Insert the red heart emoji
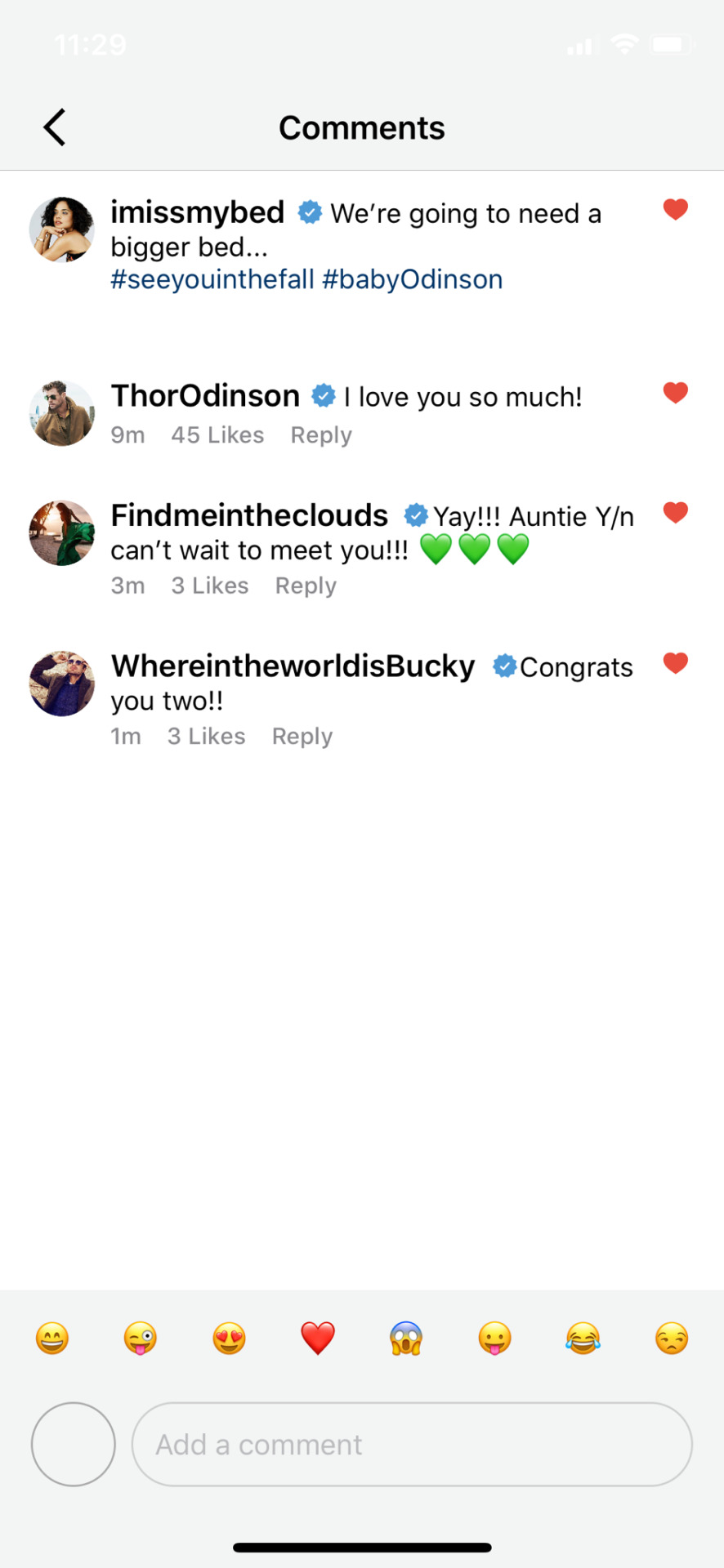The height and width of the screenshot is (1568, 724). pyautogui.click(x=317, y=1339)
